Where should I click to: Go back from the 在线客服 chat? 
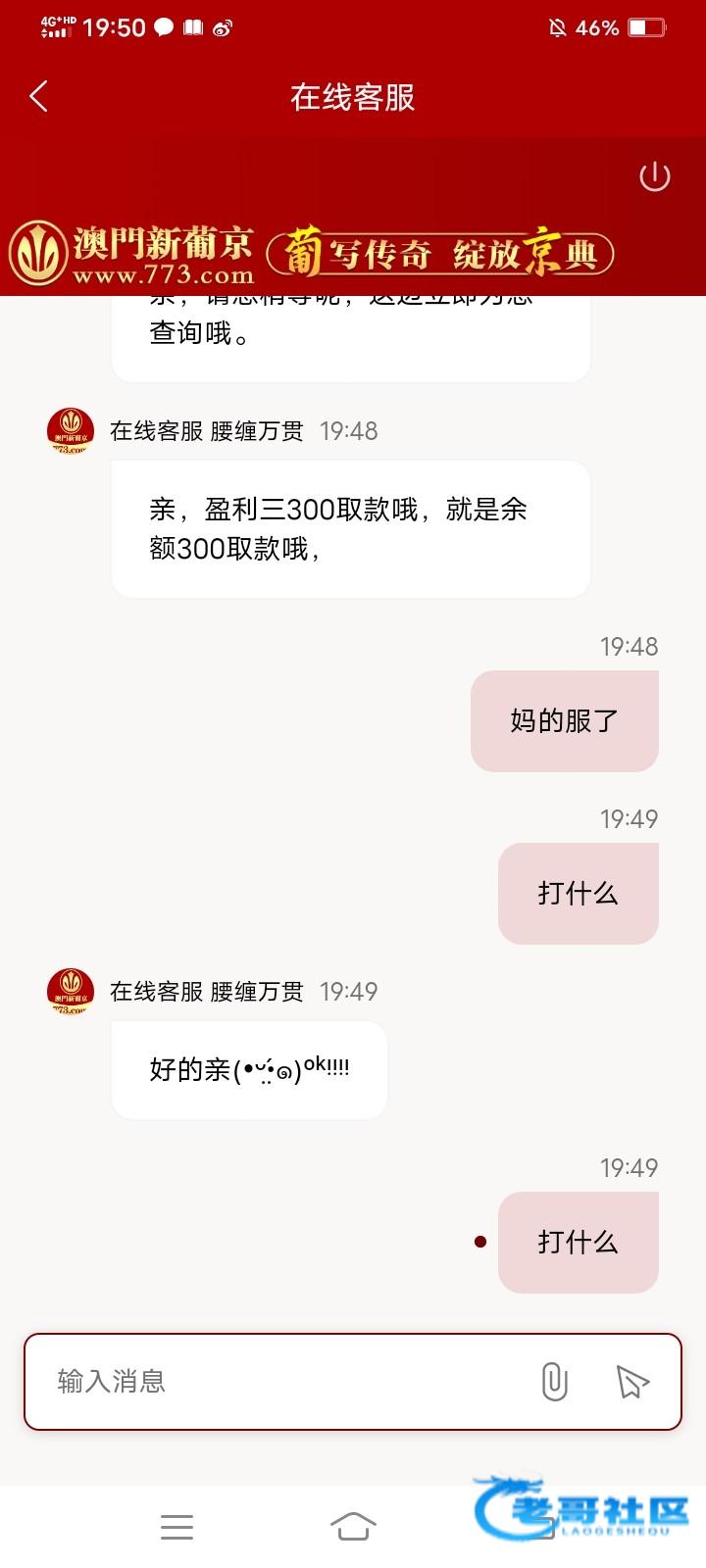click(38, 96)
